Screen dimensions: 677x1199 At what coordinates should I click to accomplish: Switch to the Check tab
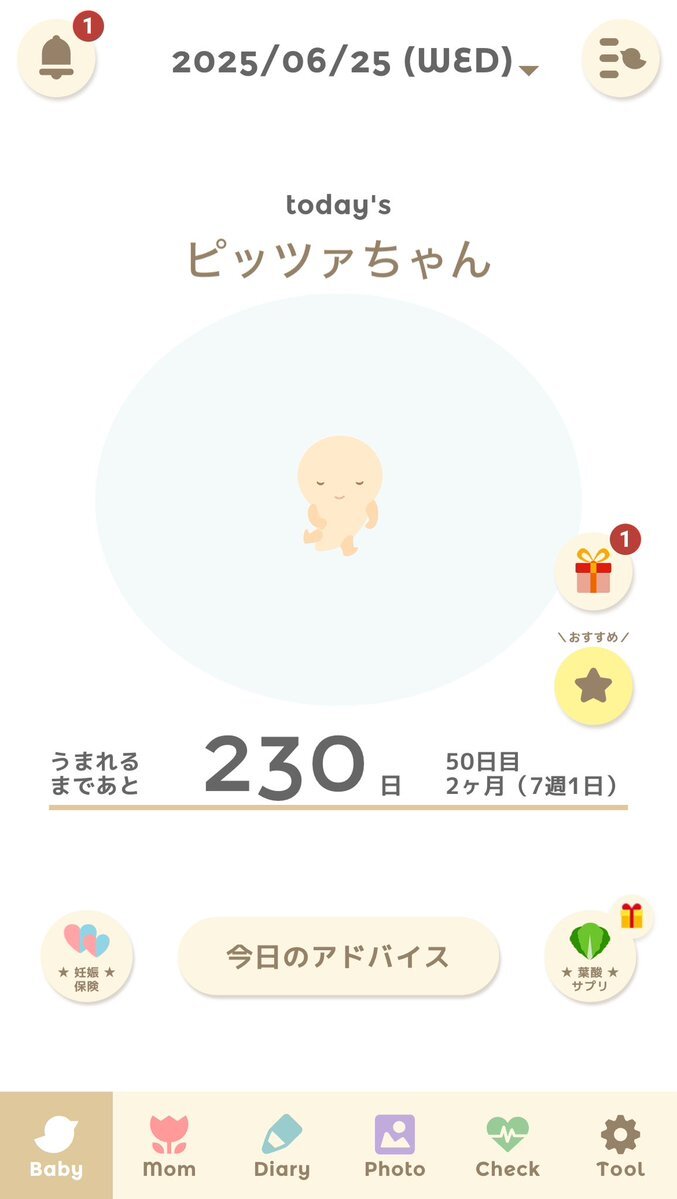click(508, 1145)
